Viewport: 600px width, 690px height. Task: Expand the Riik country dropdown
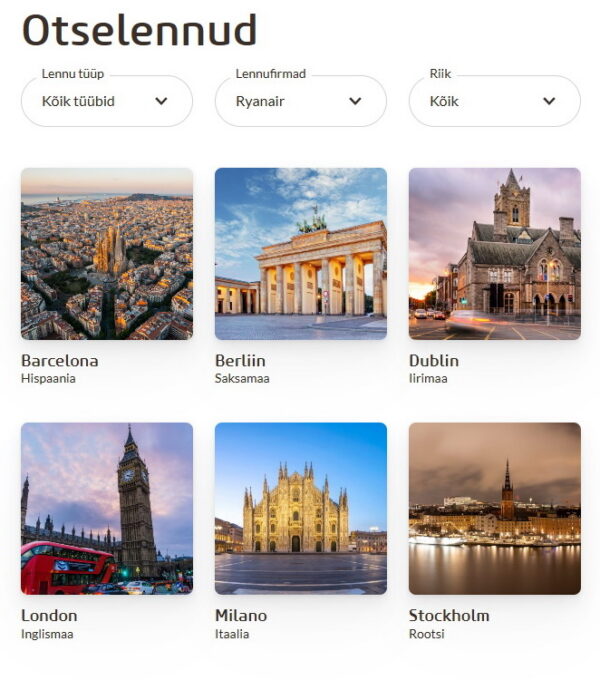click(x=494, y=101)
